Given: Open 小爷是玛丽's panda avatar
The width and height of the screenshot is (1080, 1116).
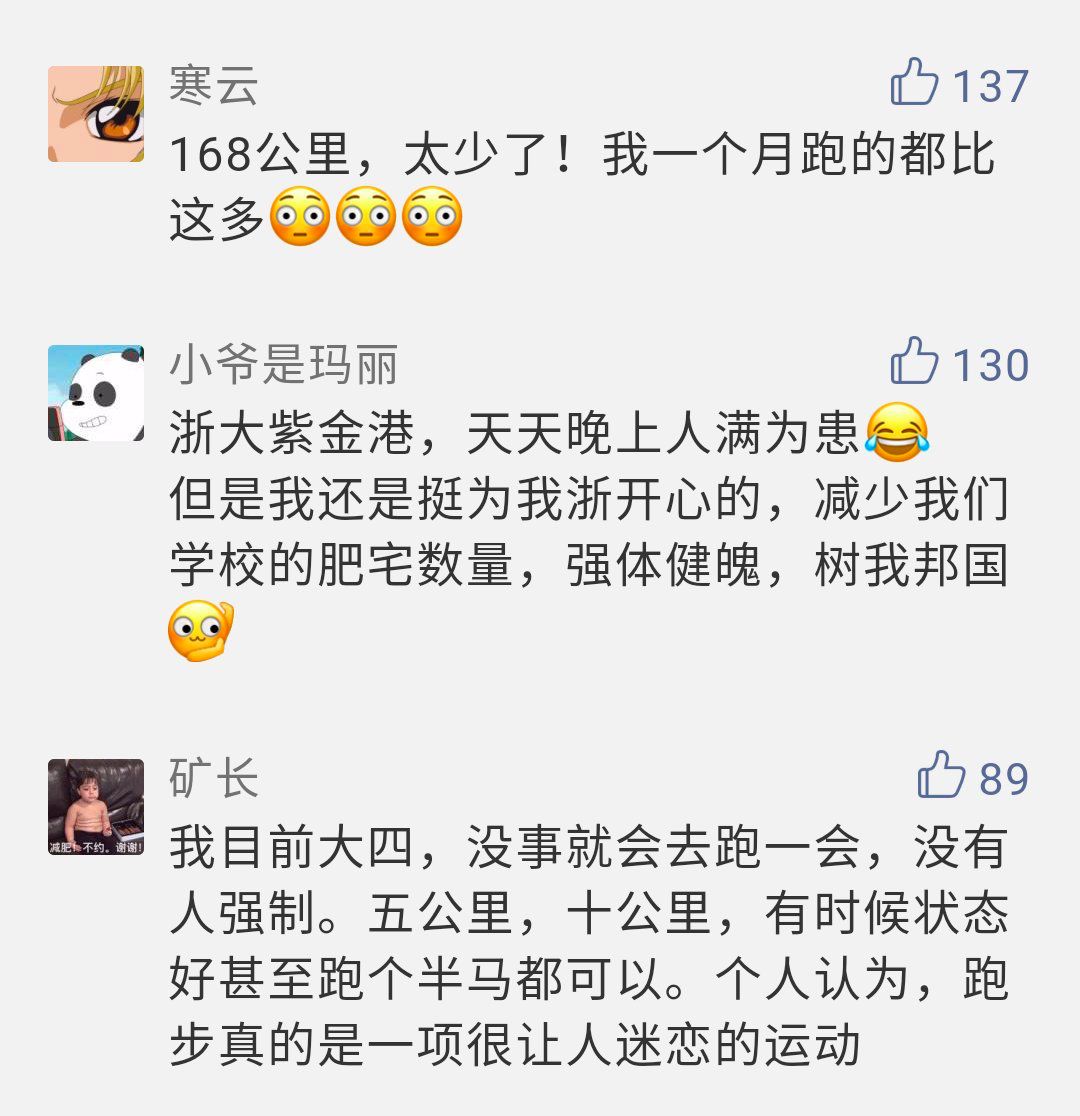Looking at the screenshot, I should (96, 393).
